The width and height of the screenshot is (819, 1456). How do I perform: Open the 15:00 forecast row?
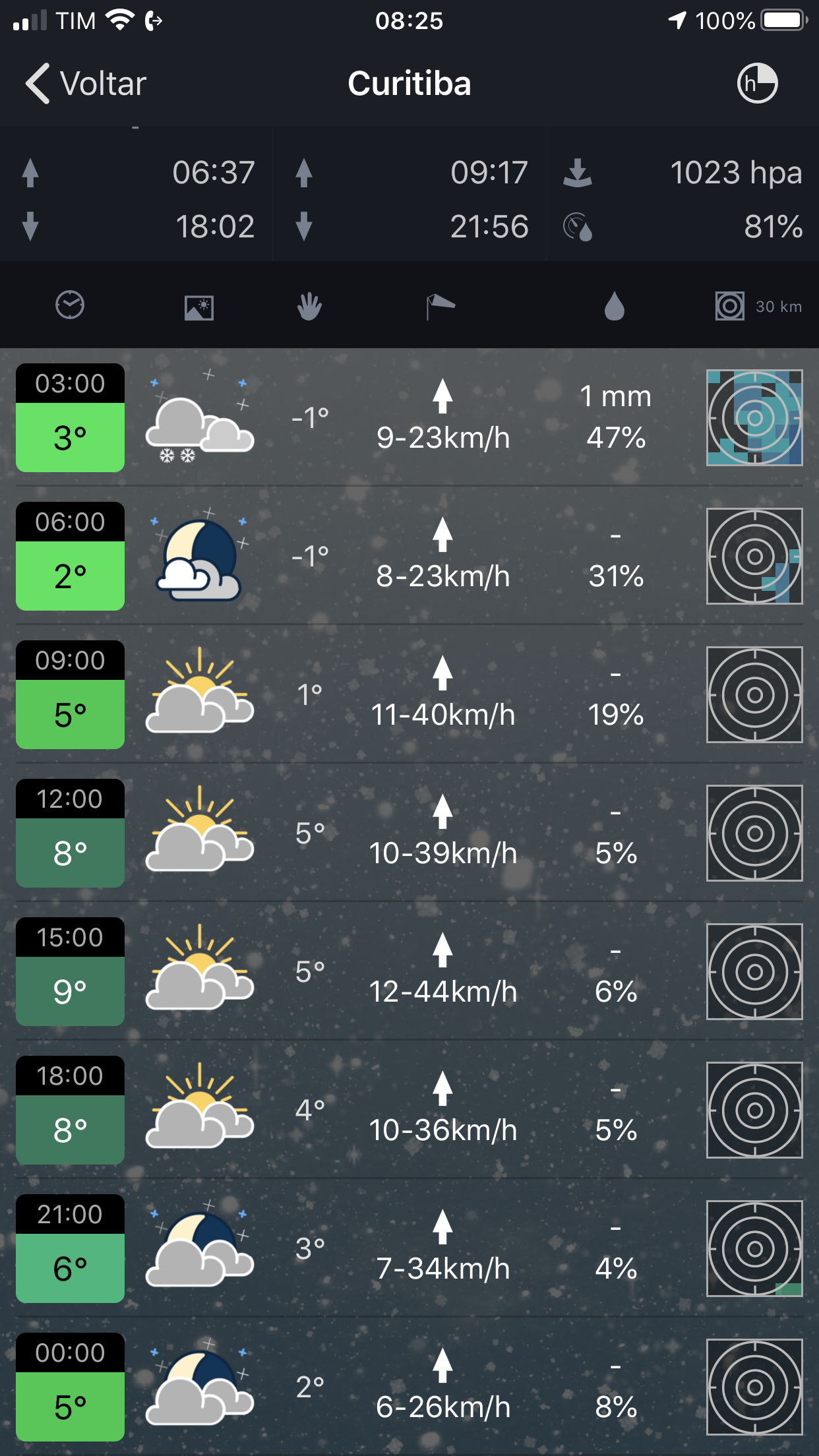coord(409,971)
